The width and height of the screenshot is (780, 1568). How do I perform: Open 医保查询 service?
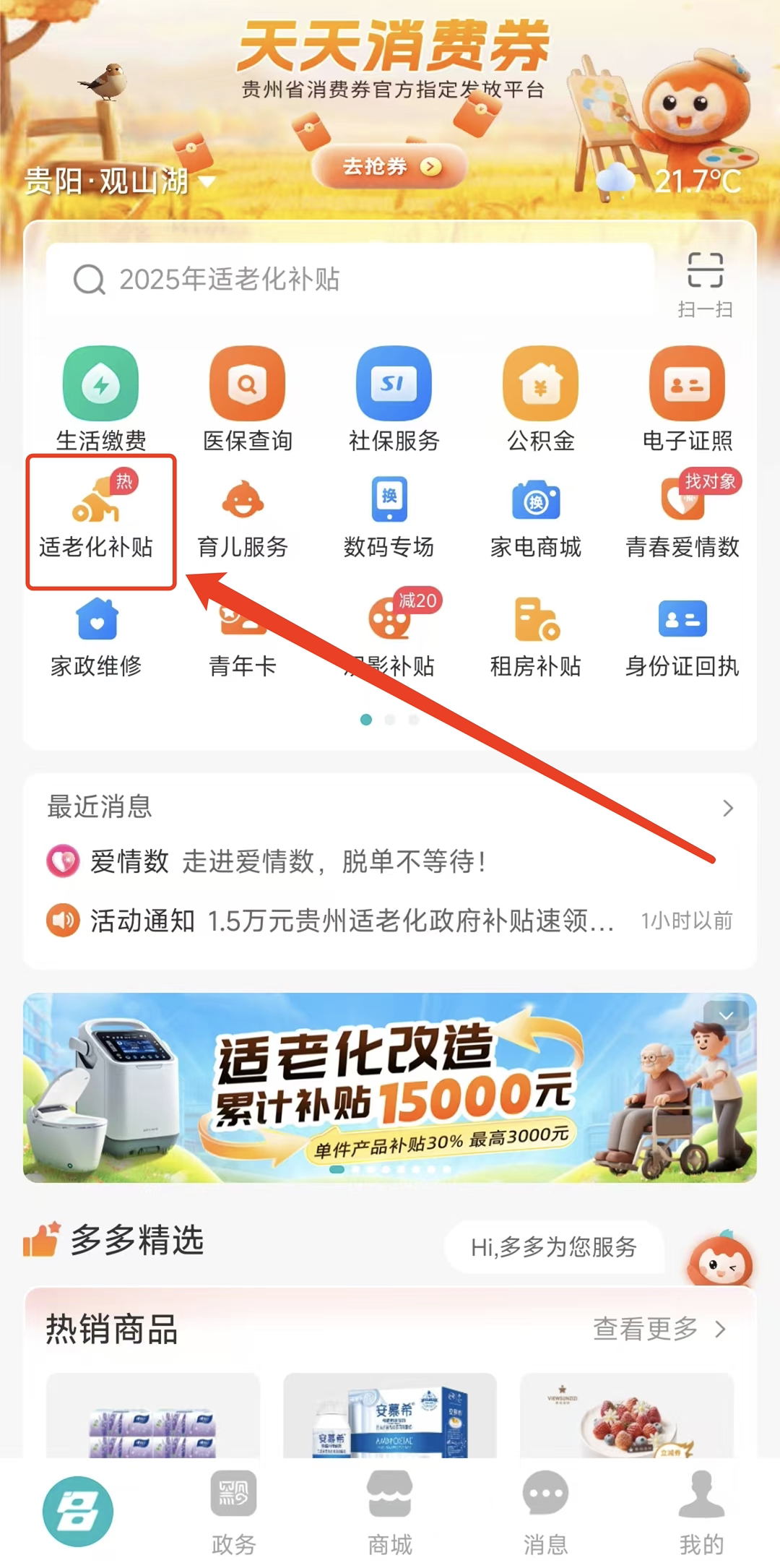(x=247, y=399)
